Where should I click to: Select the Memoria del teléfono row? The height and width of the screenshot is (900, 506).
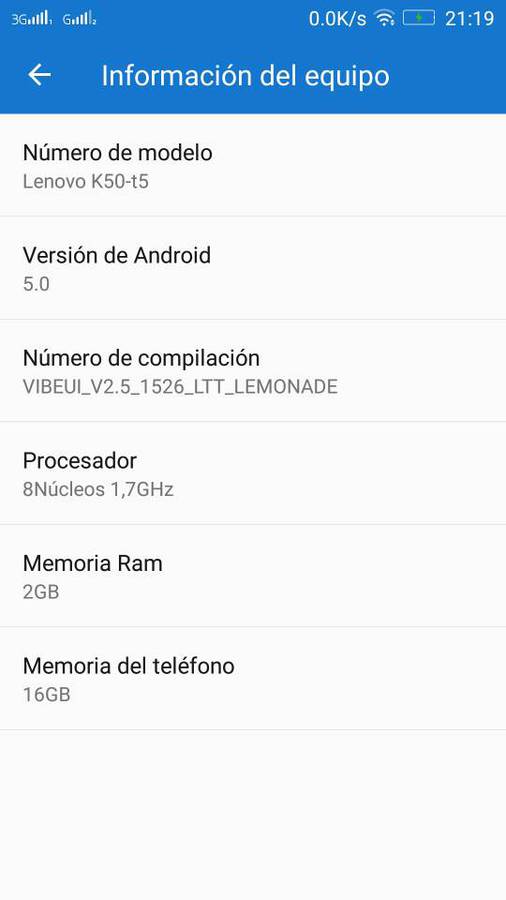[x=253, y=678]
